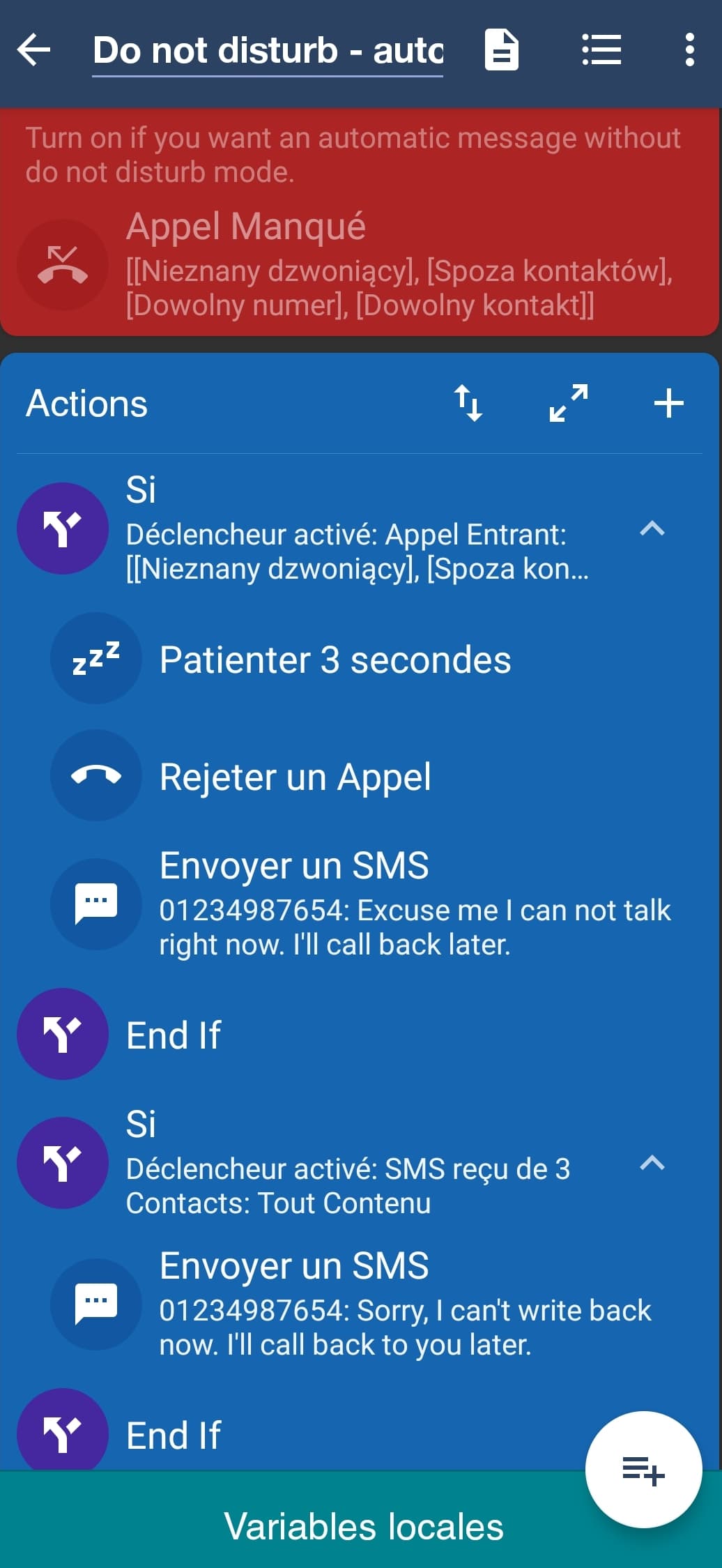
Task: Open the SMS action saying Excuse me
Action: point(360,904)
